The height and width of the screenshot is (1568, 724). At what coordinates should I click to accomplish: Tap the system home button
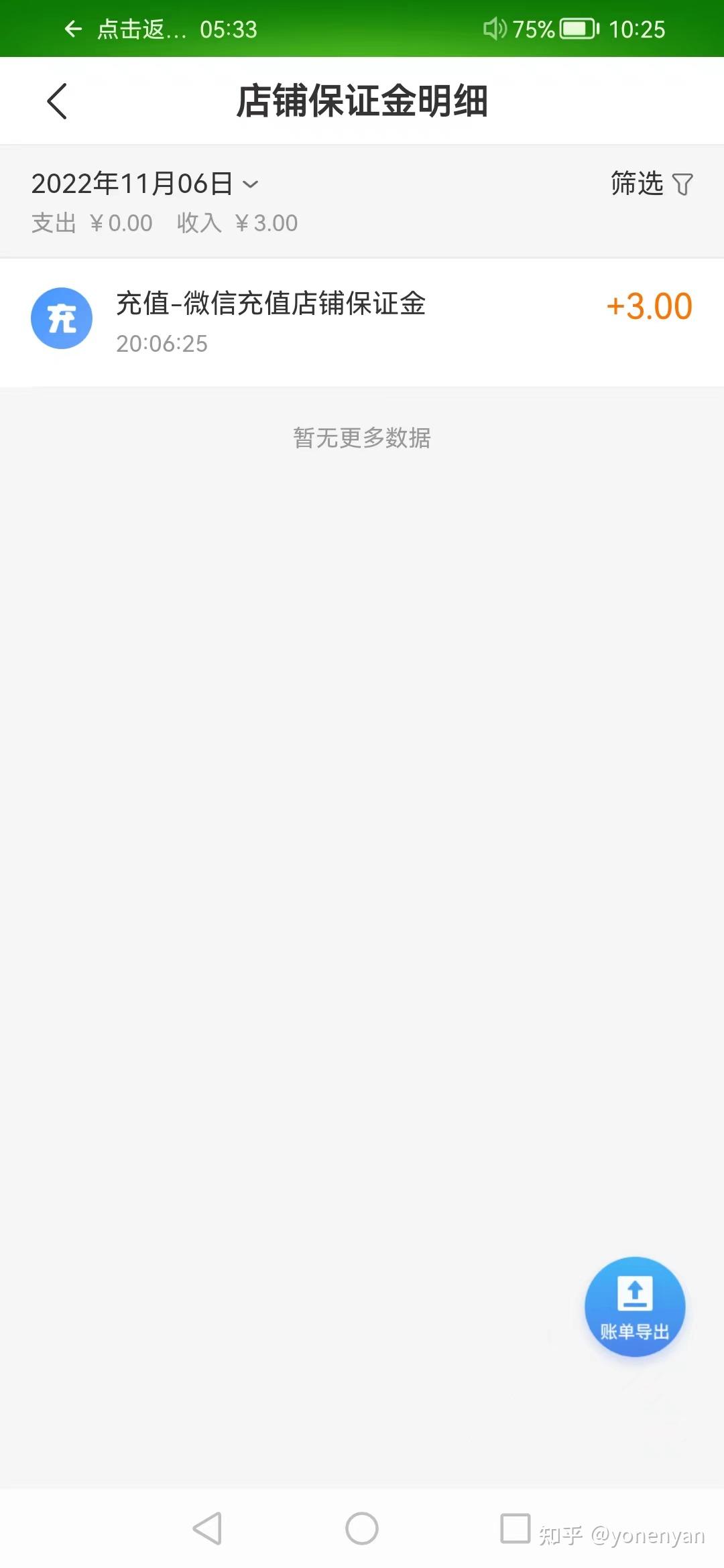(x=362, y=1528)
